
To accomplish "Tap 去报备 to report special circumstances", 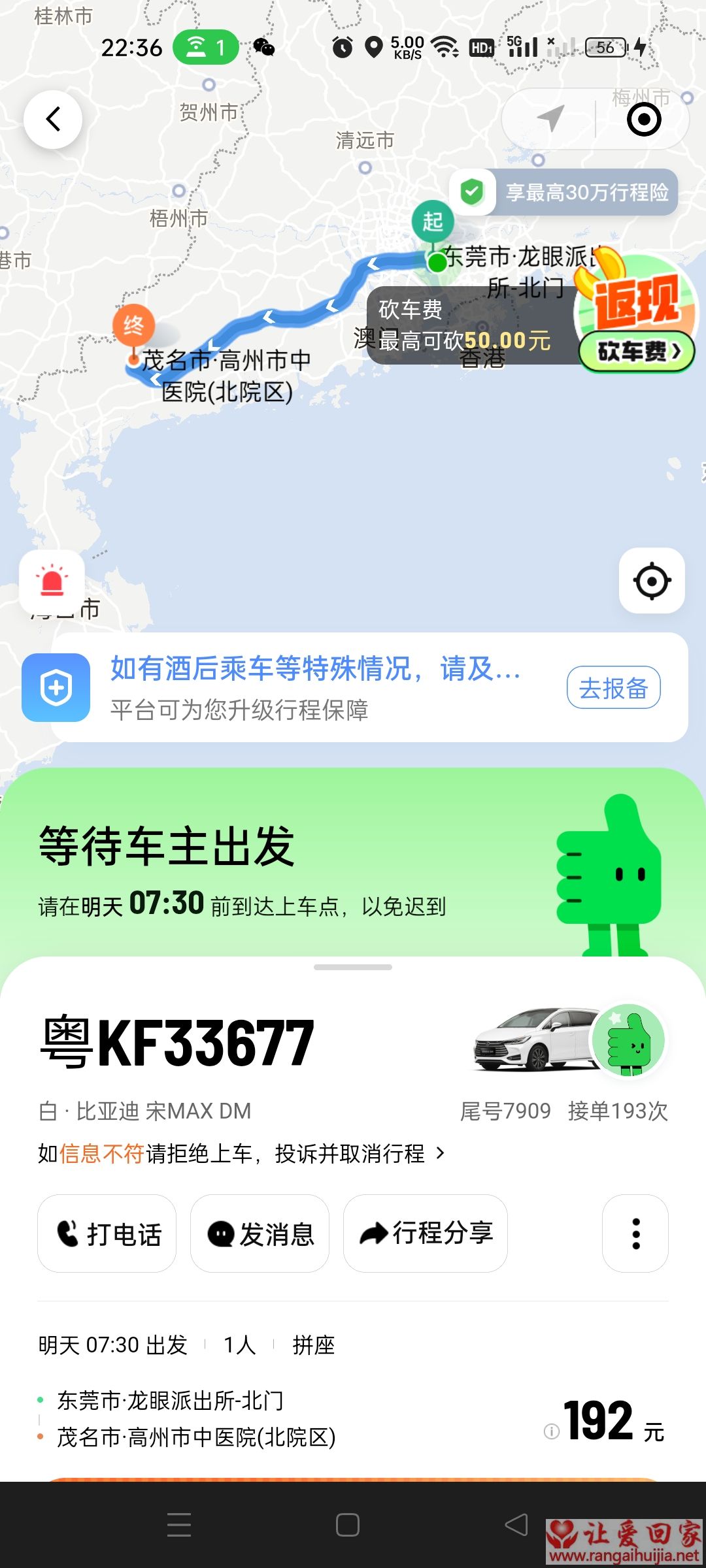I will [613, 688].
